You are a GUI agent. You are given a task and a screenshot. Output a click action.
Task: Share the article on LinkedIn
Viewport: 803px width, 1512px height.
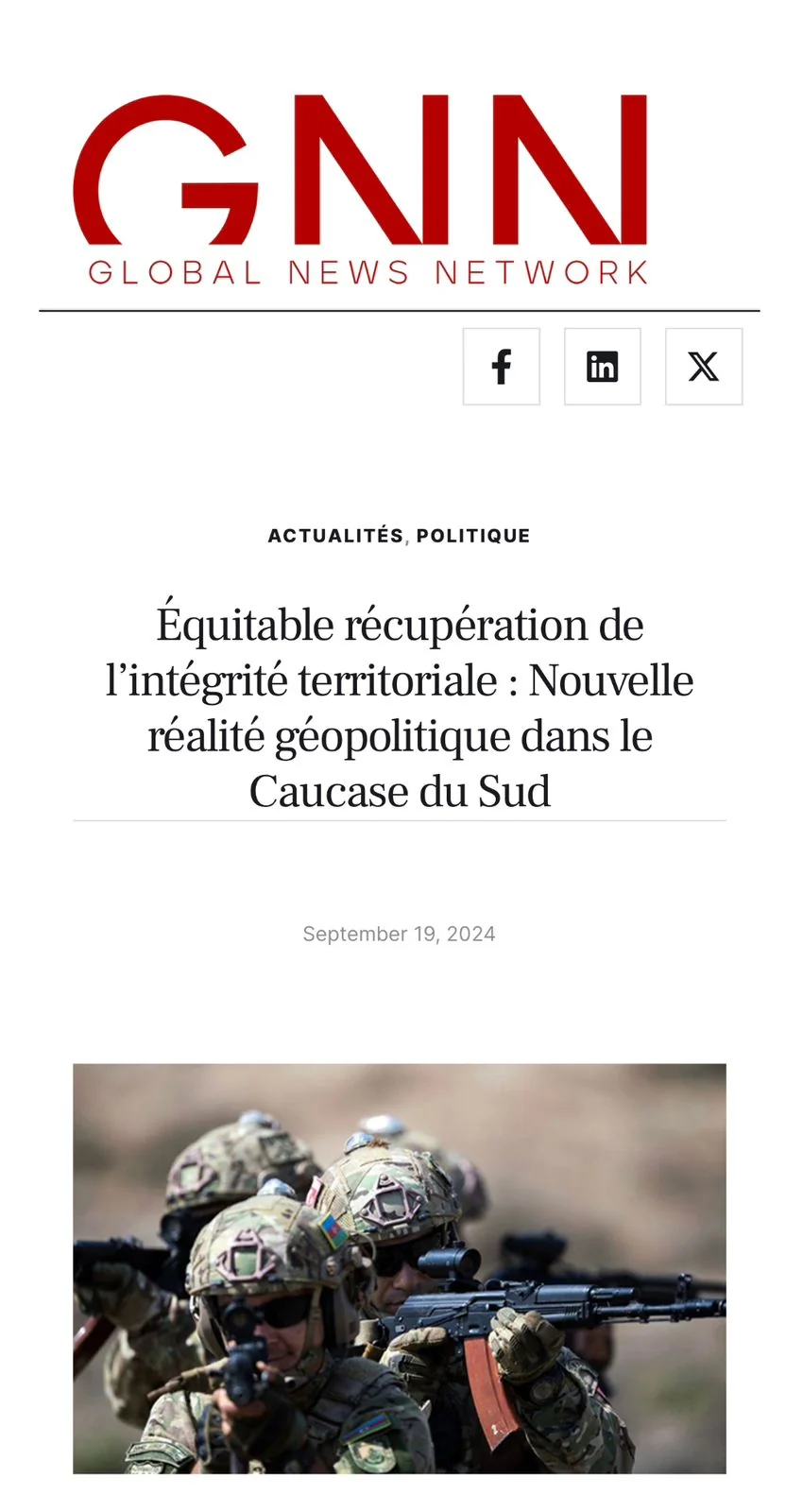click(602, 367)
